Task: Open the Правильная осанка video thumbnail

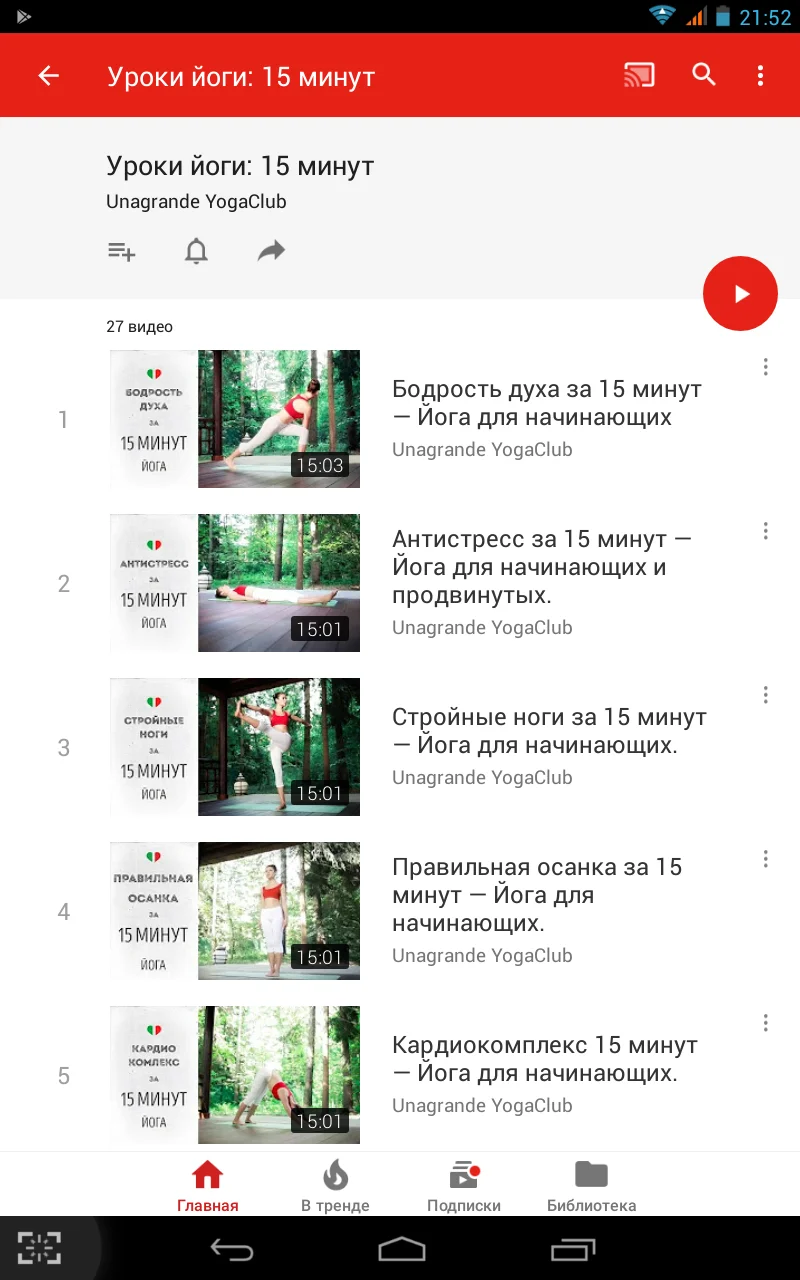Action: (234, 911)
